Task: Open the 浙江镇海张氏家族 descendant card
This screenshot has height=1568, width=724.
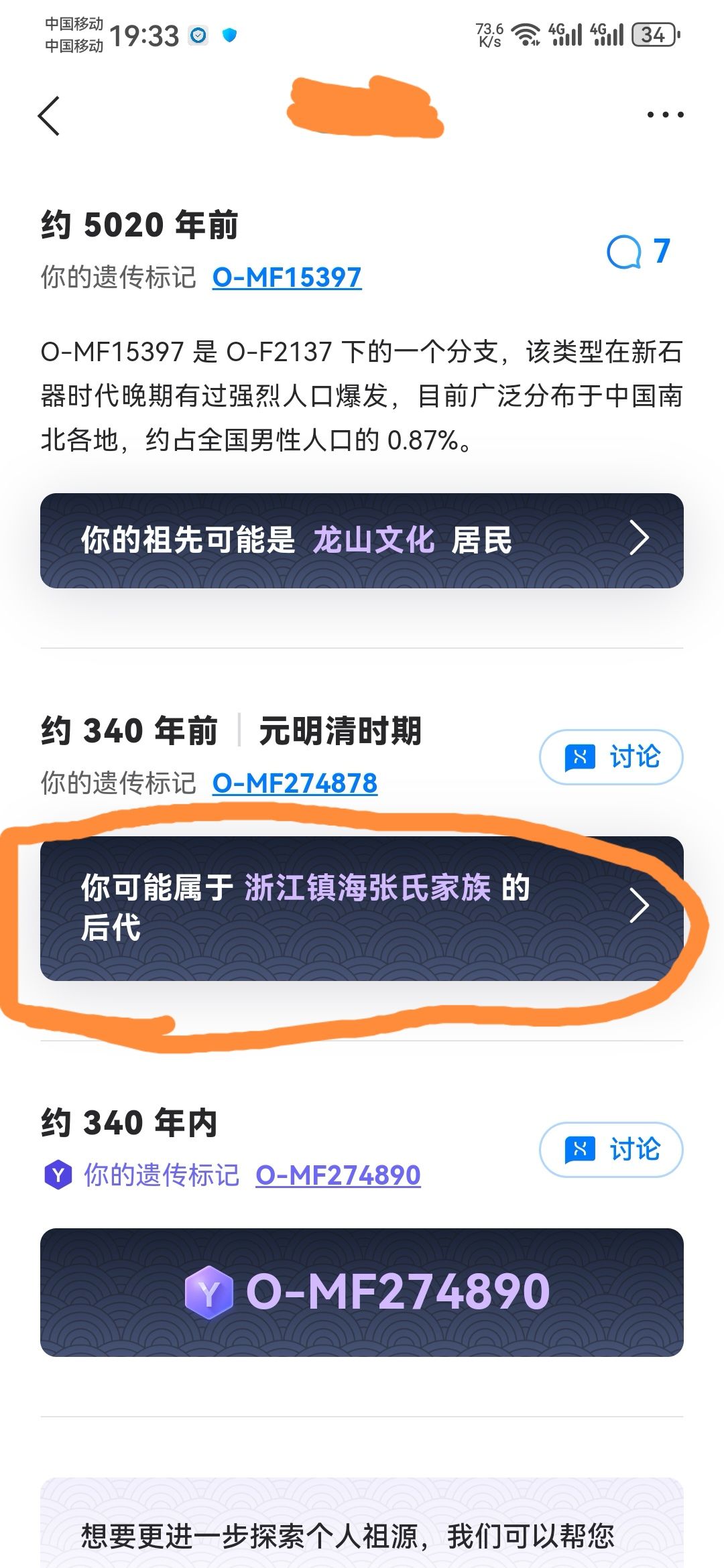Action: pos(362,908)
